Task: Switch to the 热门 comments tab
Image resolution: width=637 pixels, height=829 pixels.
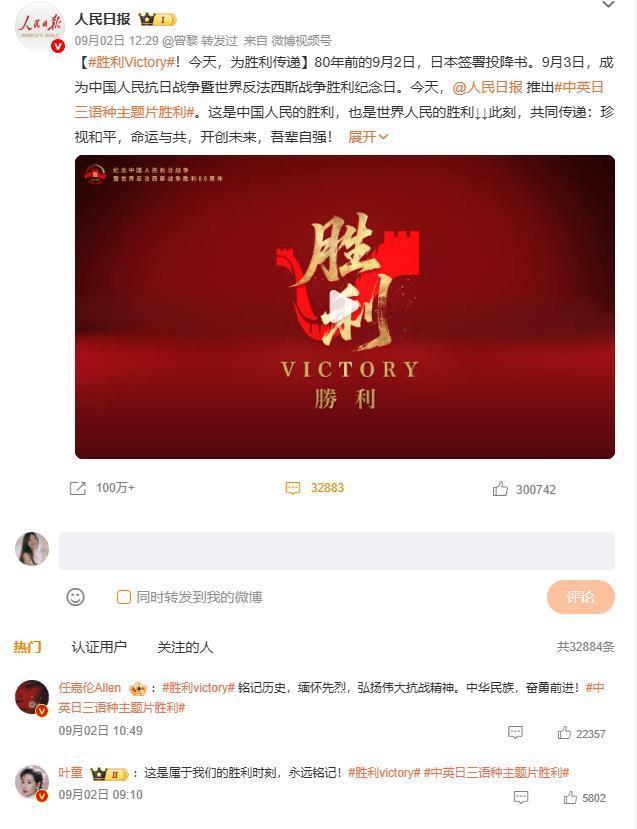Action: tap(27, 647)
